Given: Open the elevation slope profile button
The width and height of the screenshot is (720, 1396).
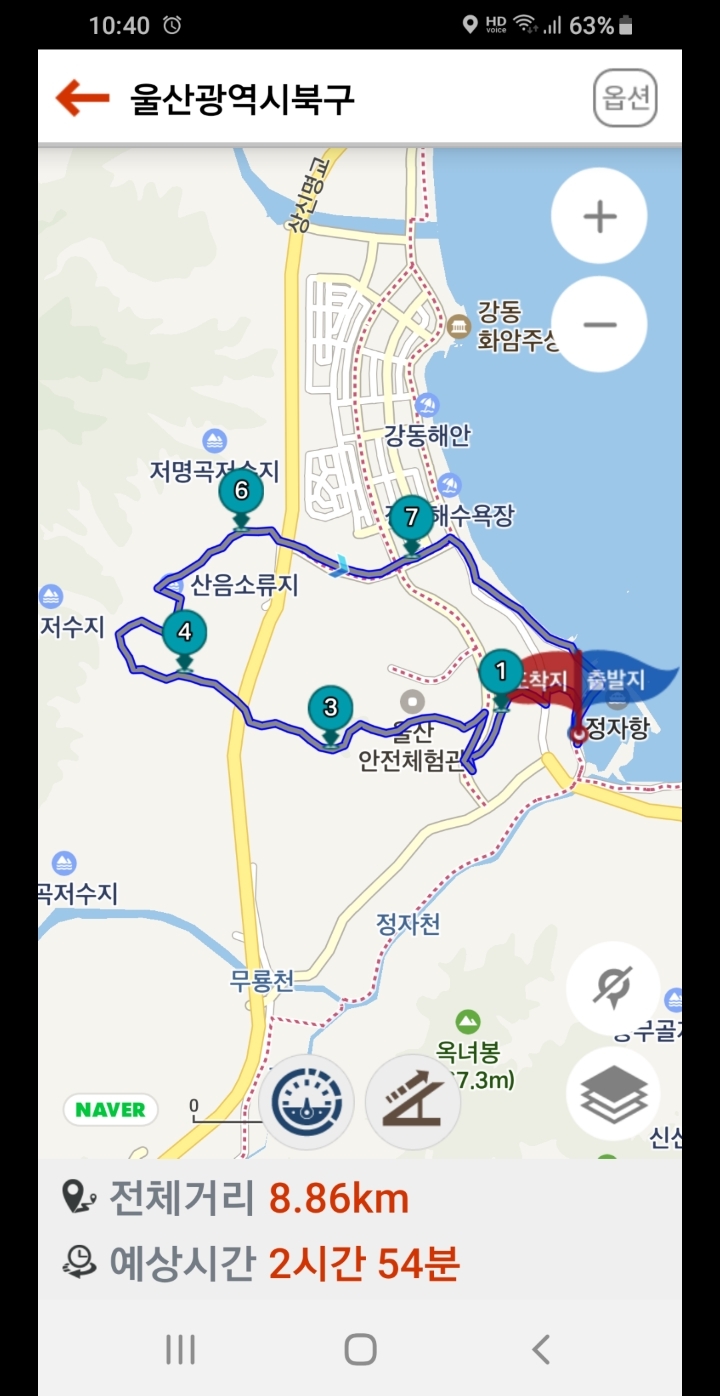Looking at the screenshot, I should point(413,1103).
